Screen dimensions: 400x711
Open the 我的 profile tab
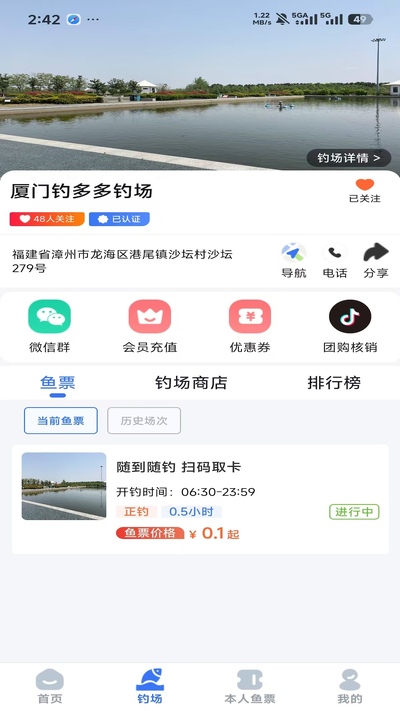[x=350, y=687]
